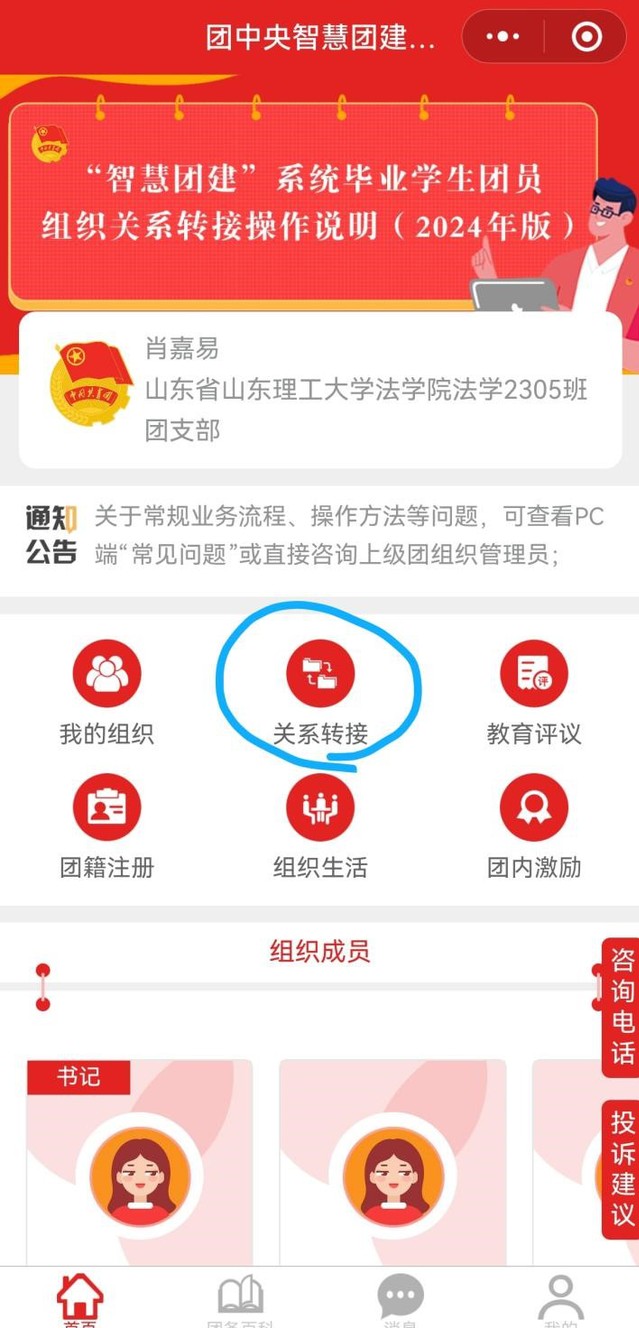The image size is (639, 1328).
Task: Open 组织生活
Action: click(x=320, y=826)
